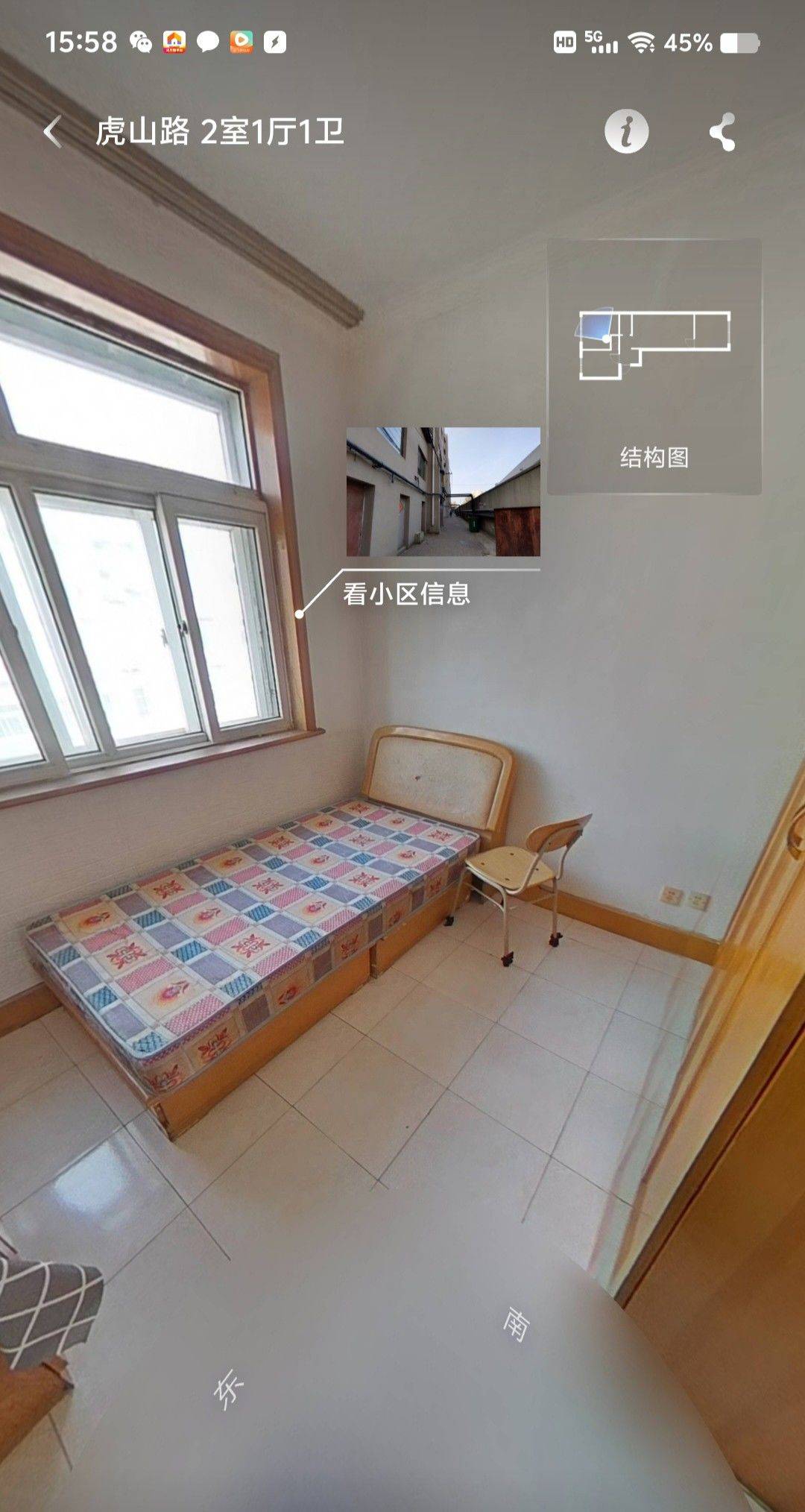Image resolution: width=805 pixels, height=1512 pixels.
Task: Go back from the 虎山路 VR tour
Action: pos(52,133)
